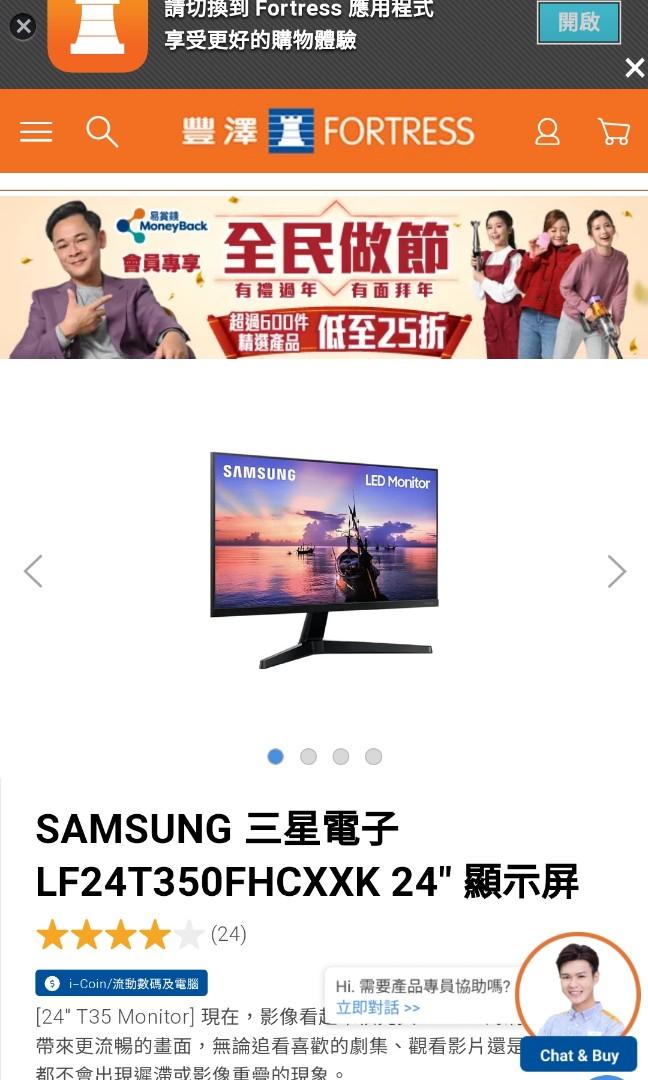Open the hamburger menu
Image resolution: width=648 pixels, height=1080 pixels.
pyautogui.click(x=36, y=132)
